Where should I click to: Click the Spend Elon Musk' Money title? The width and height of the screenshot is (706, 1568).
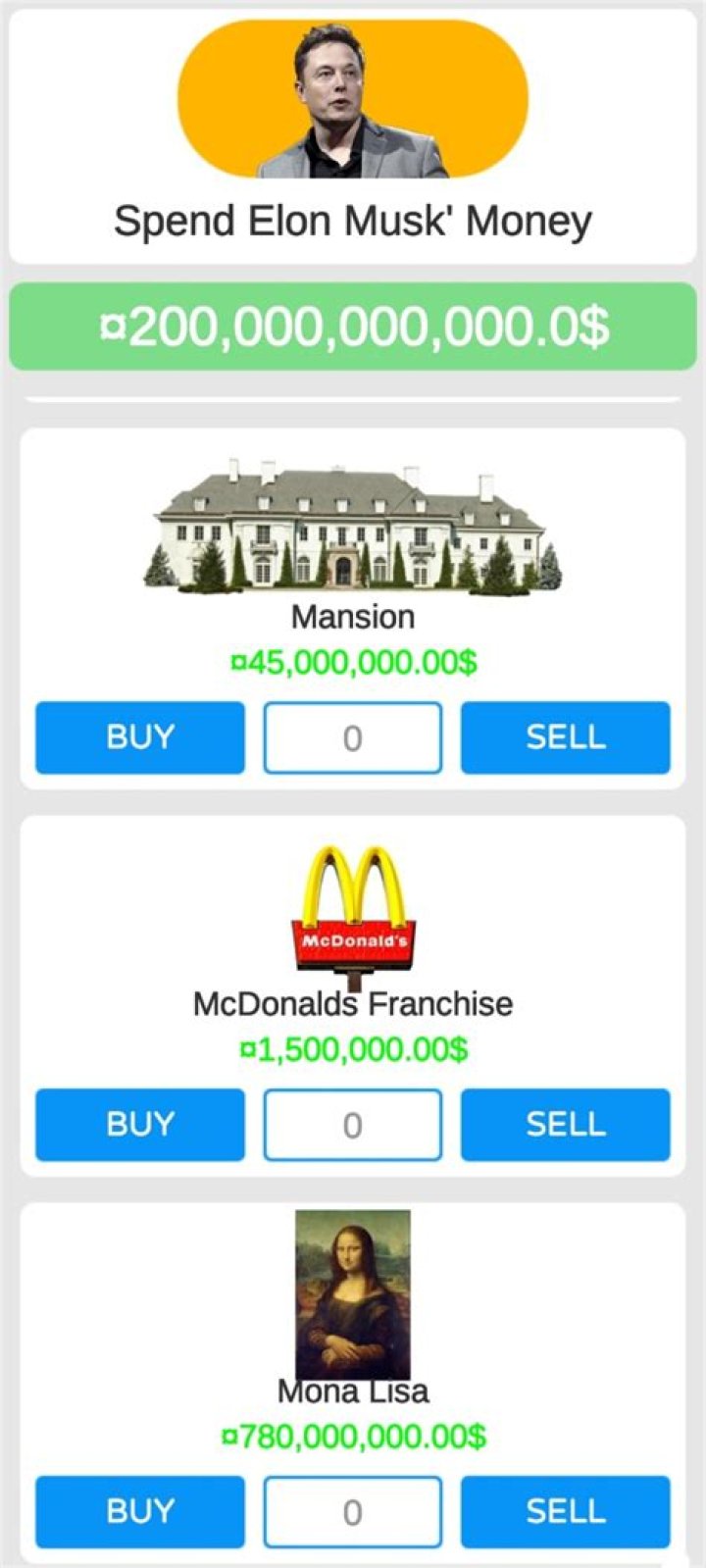pos(353,221)
